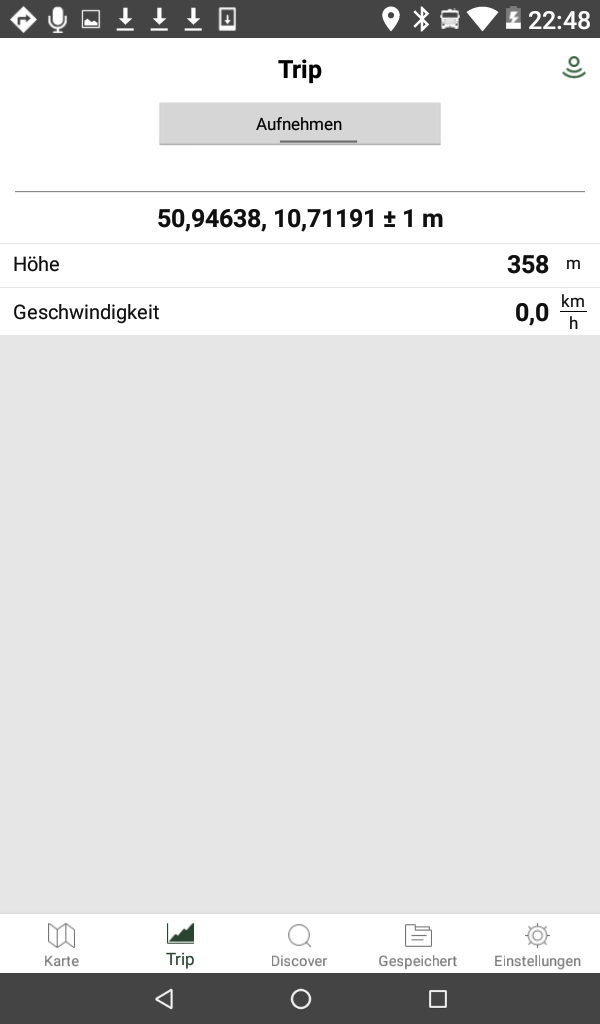600x1024 pixels.
Task: Select the Trip tab
Action: pos(180,944)
